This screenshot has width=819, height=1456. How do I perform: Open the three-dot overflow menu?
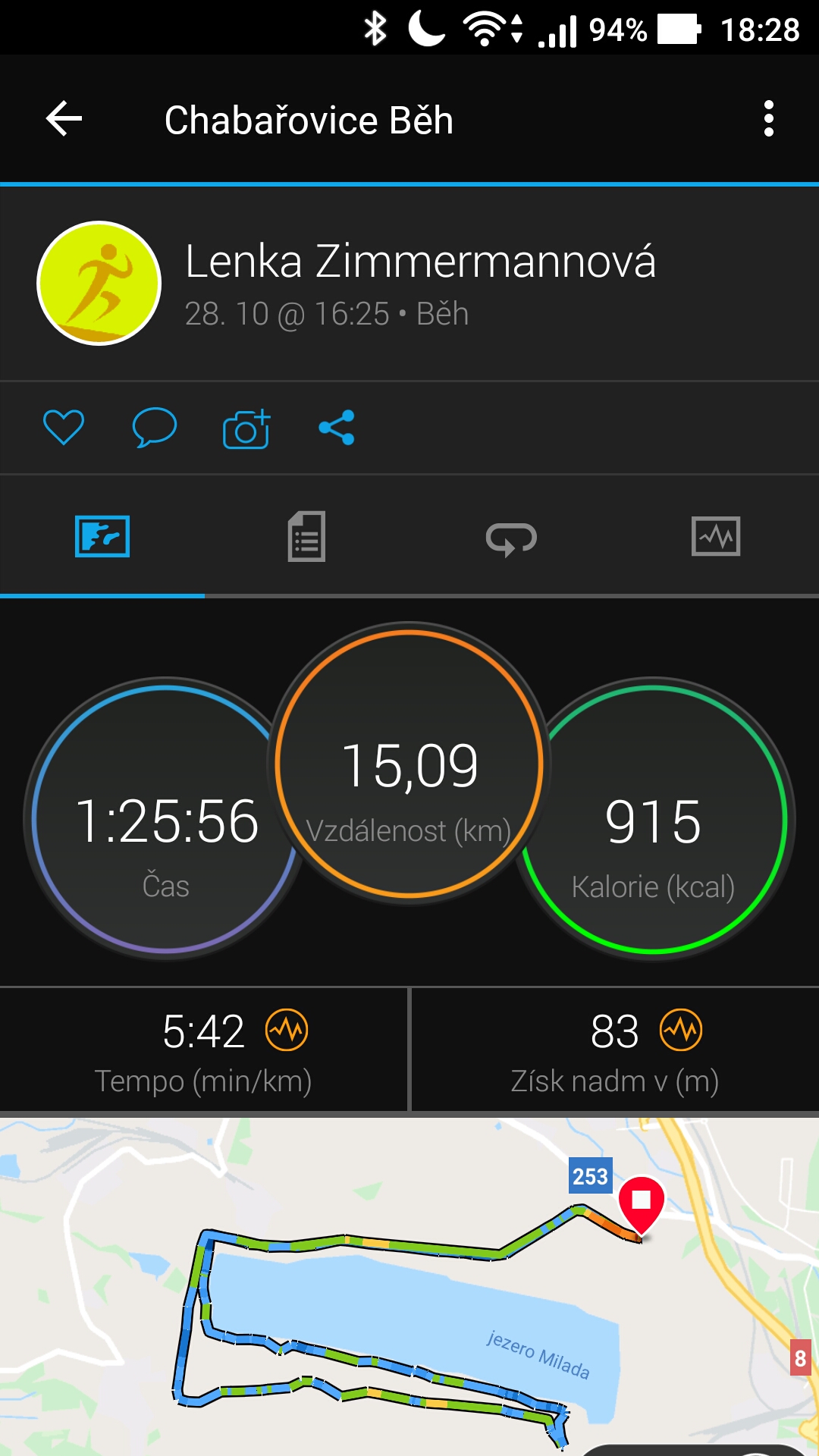tap(769, 119)
